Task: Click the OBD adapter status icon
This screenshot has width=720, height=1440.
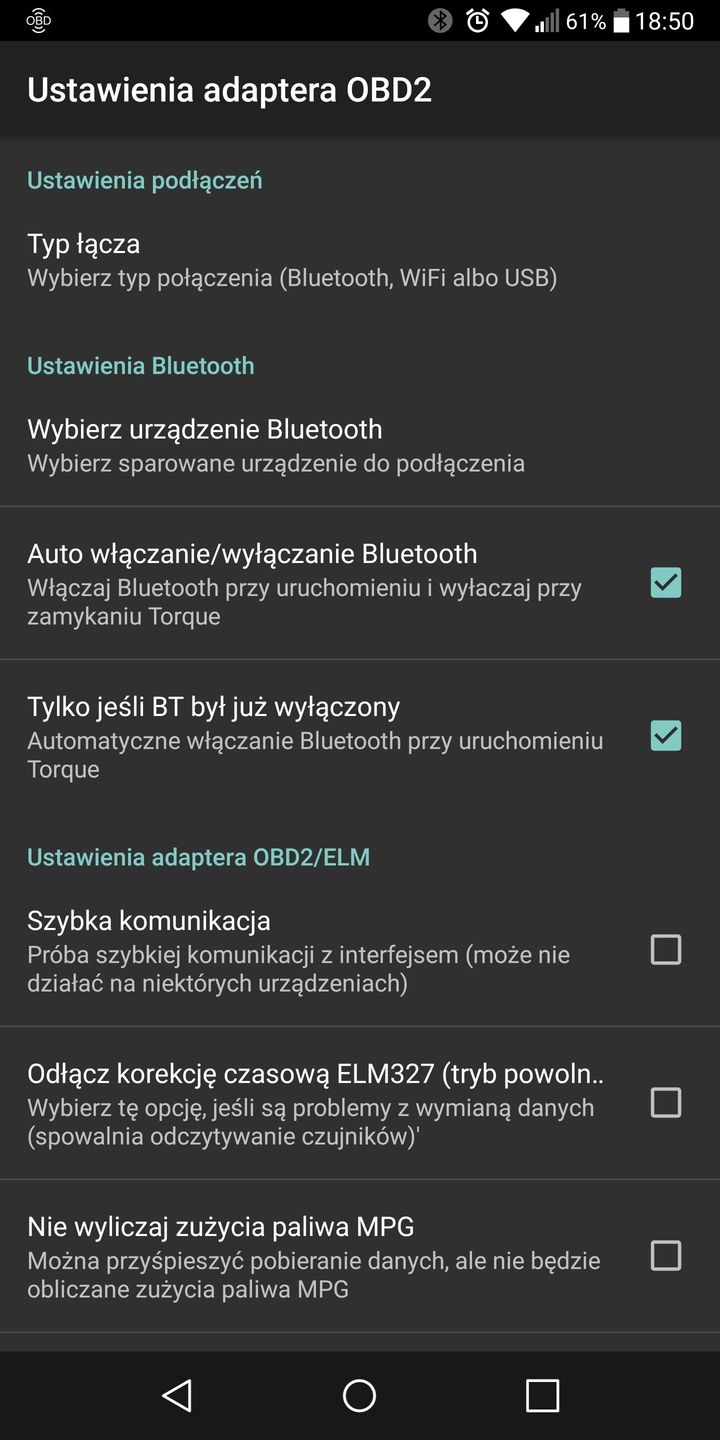Action: point(38,20)
